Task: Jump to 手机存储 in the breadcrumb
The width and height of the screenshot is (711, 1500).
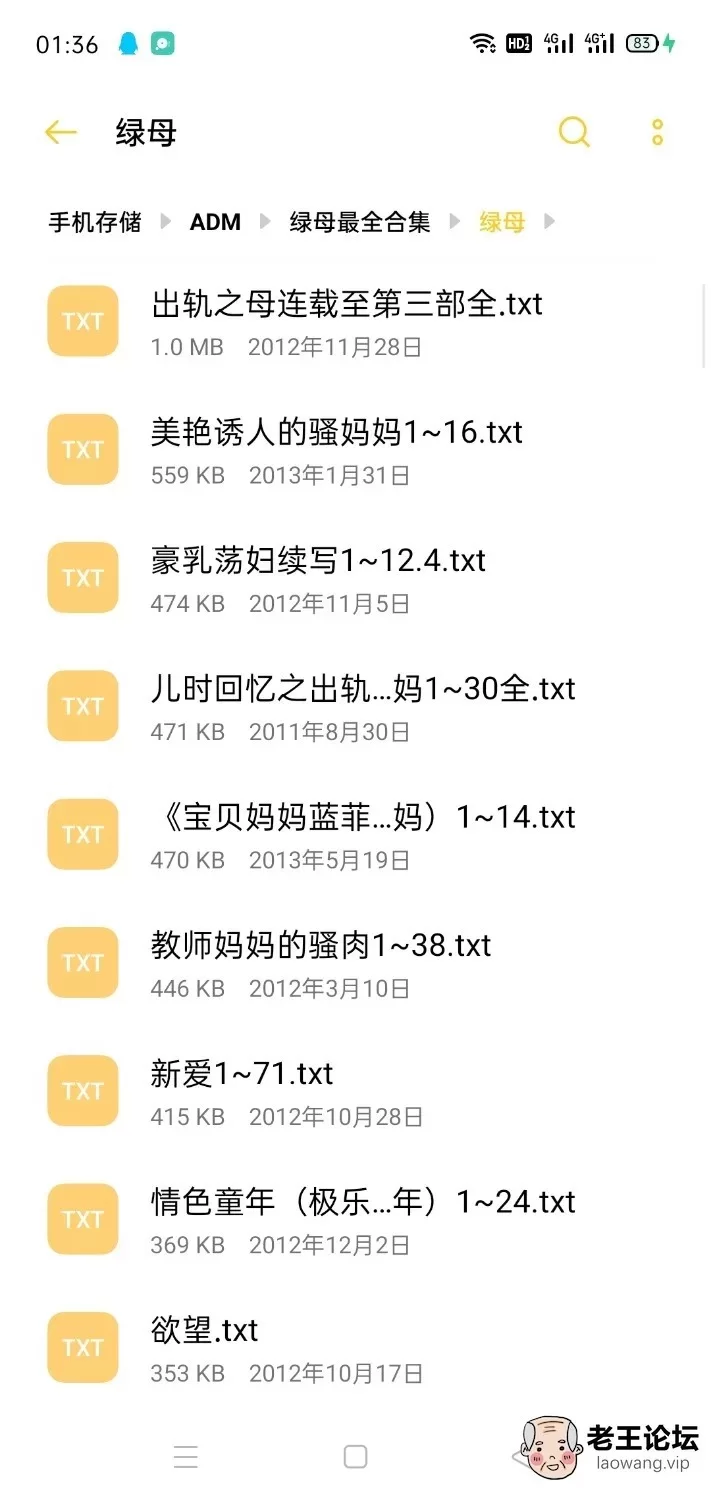Action: (x=95, y=222)
